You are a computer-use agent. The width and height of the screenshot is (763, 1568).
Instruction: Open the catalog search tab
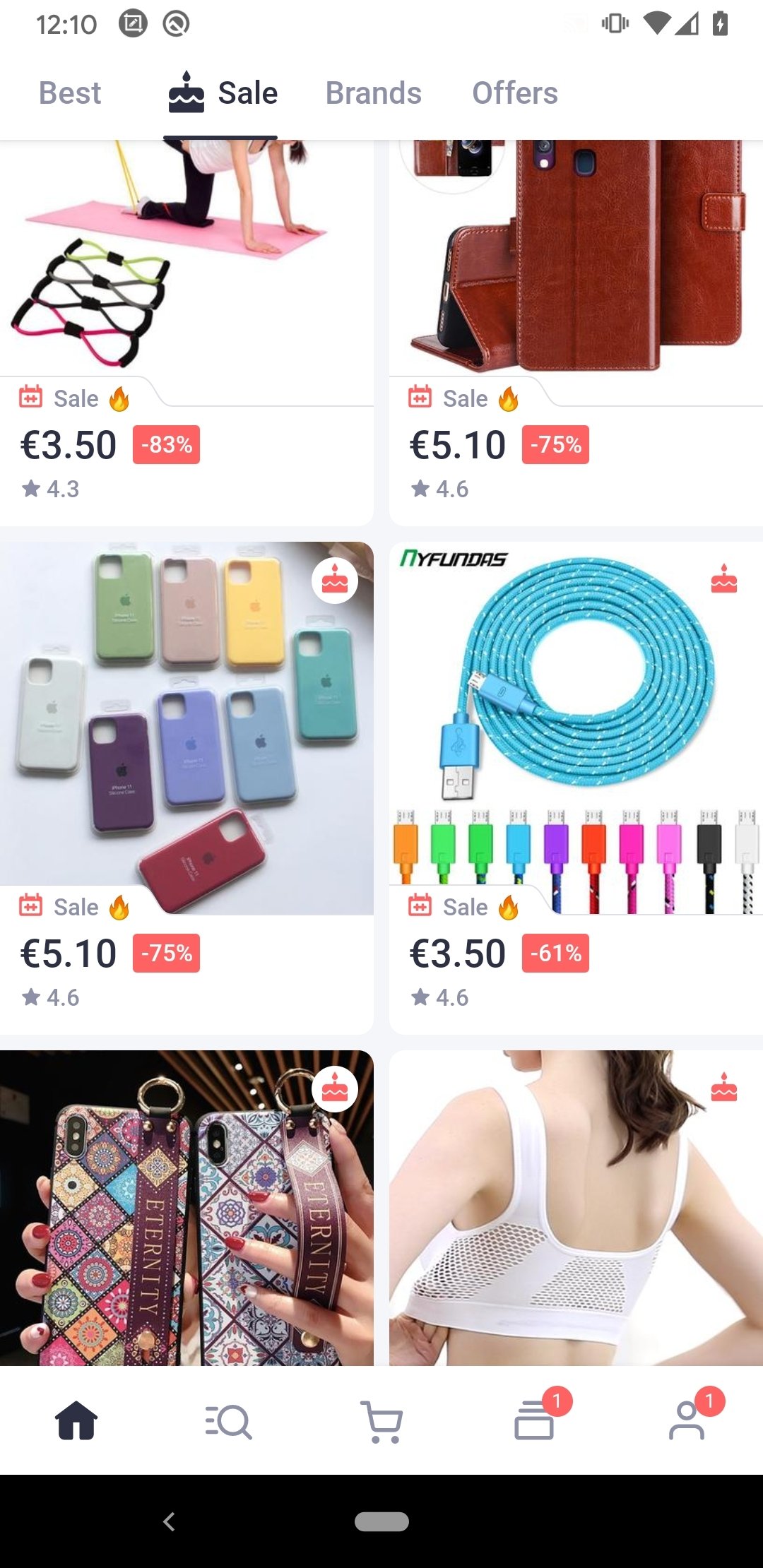coord(228,1420)
